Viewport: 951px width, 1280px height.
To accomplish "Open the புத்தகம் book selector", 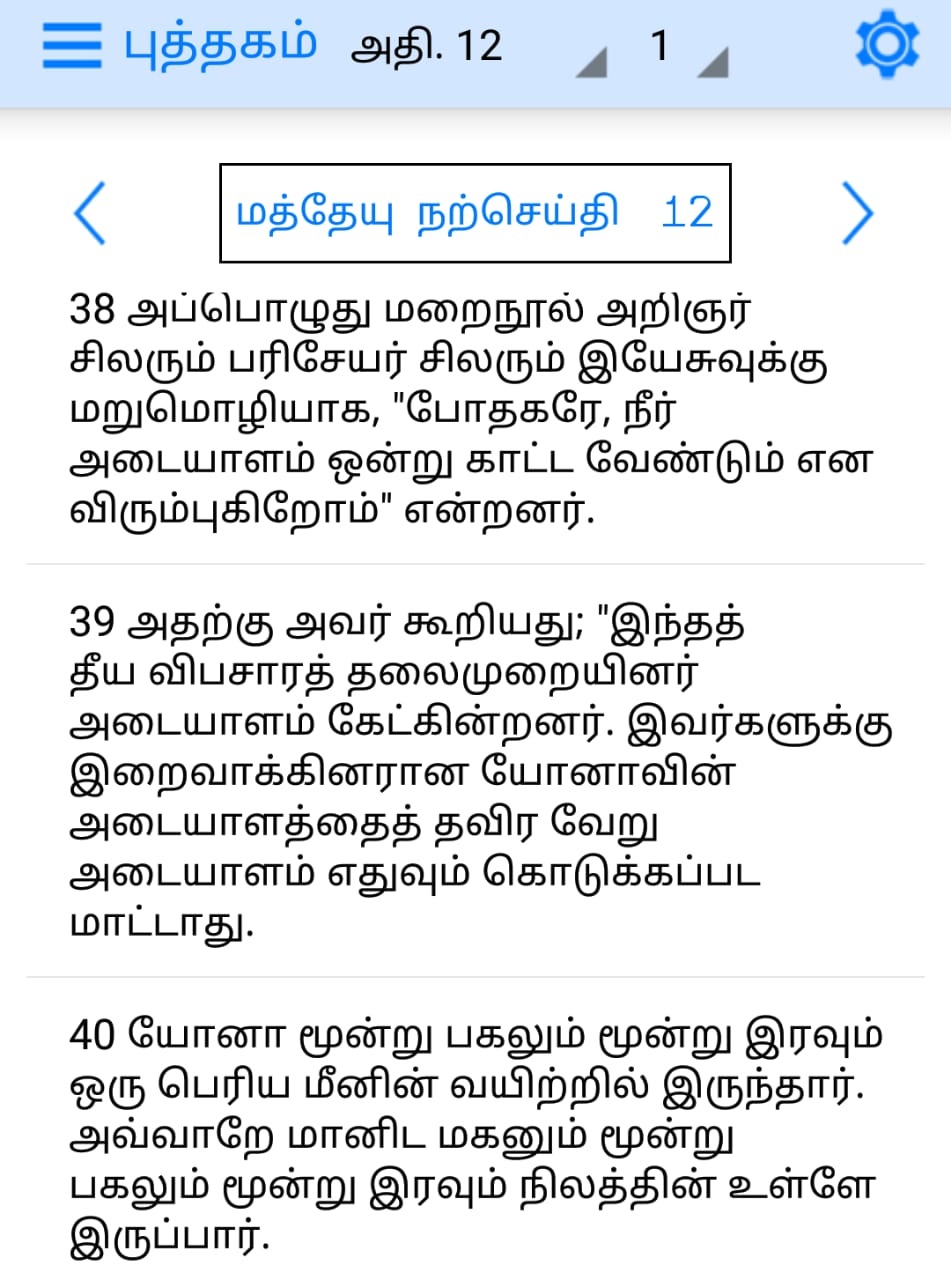I will pos(221,46).
